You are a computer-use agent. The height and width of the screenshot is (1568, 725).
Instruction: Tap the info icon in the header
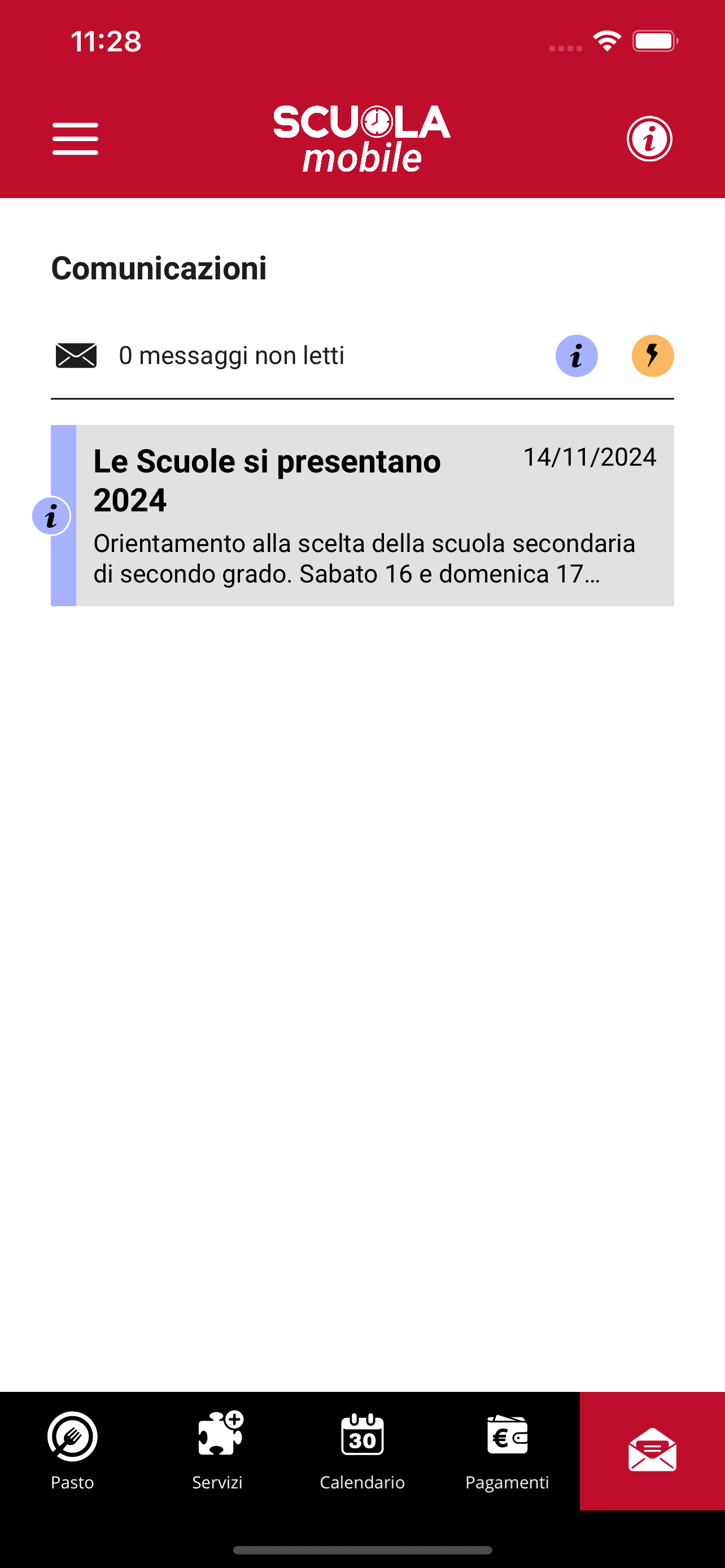pos(649,139)
